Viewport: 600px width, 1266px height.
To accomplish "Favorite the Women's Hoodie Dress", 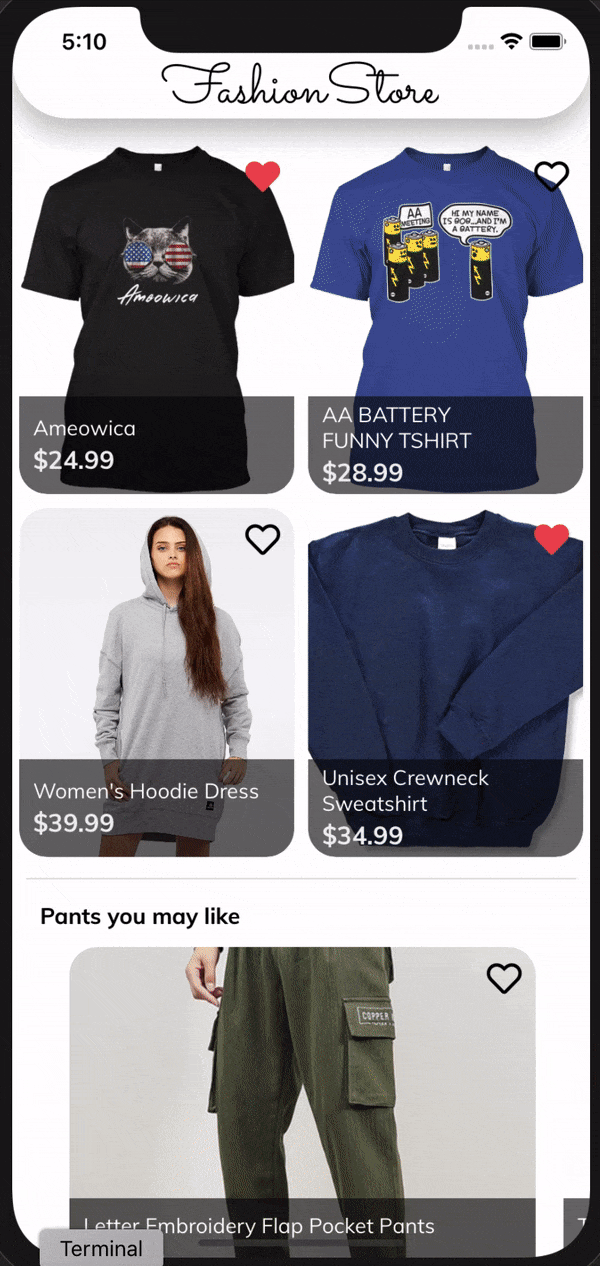I will click(263, 539).
